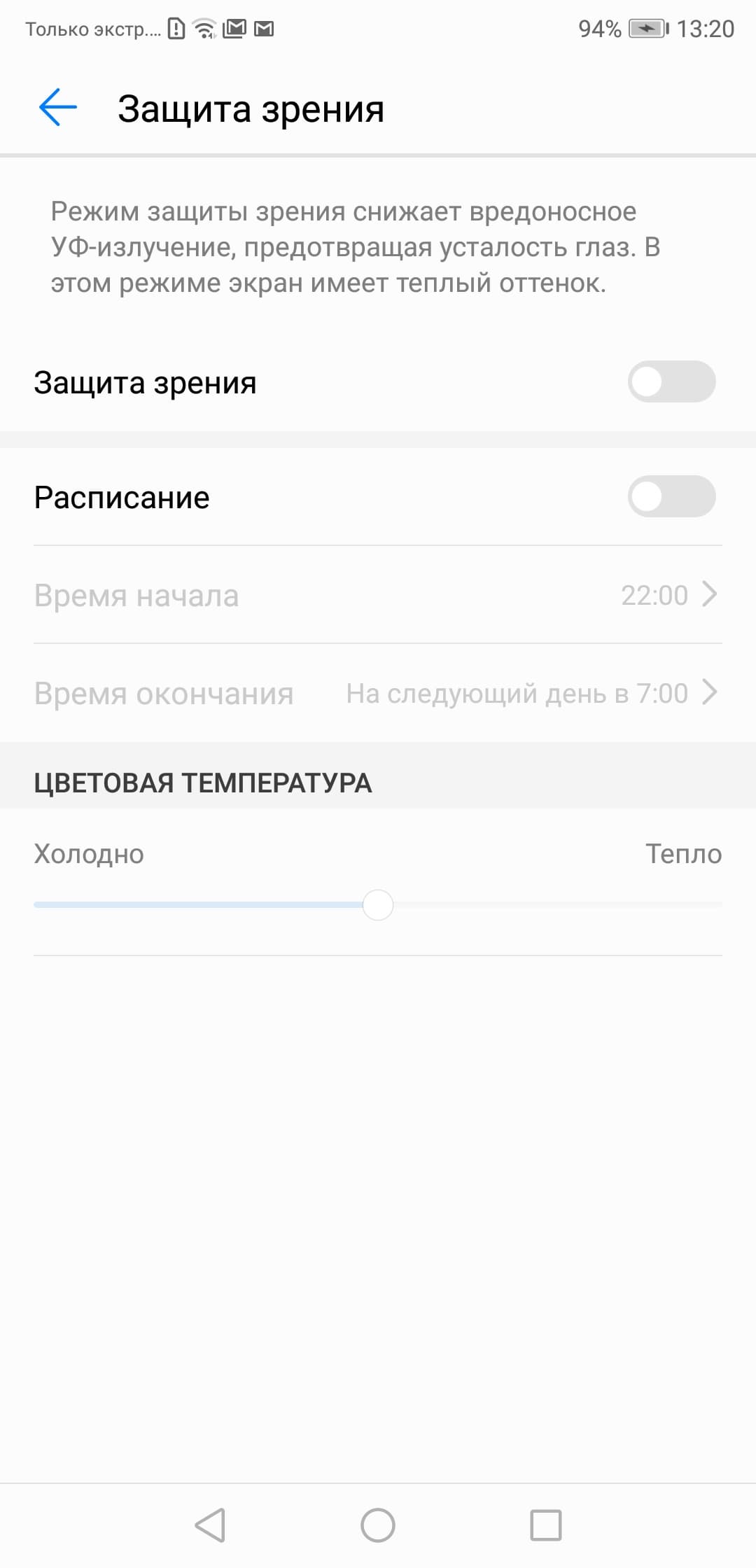Open Время начала setting

click(x=378, y=595)
